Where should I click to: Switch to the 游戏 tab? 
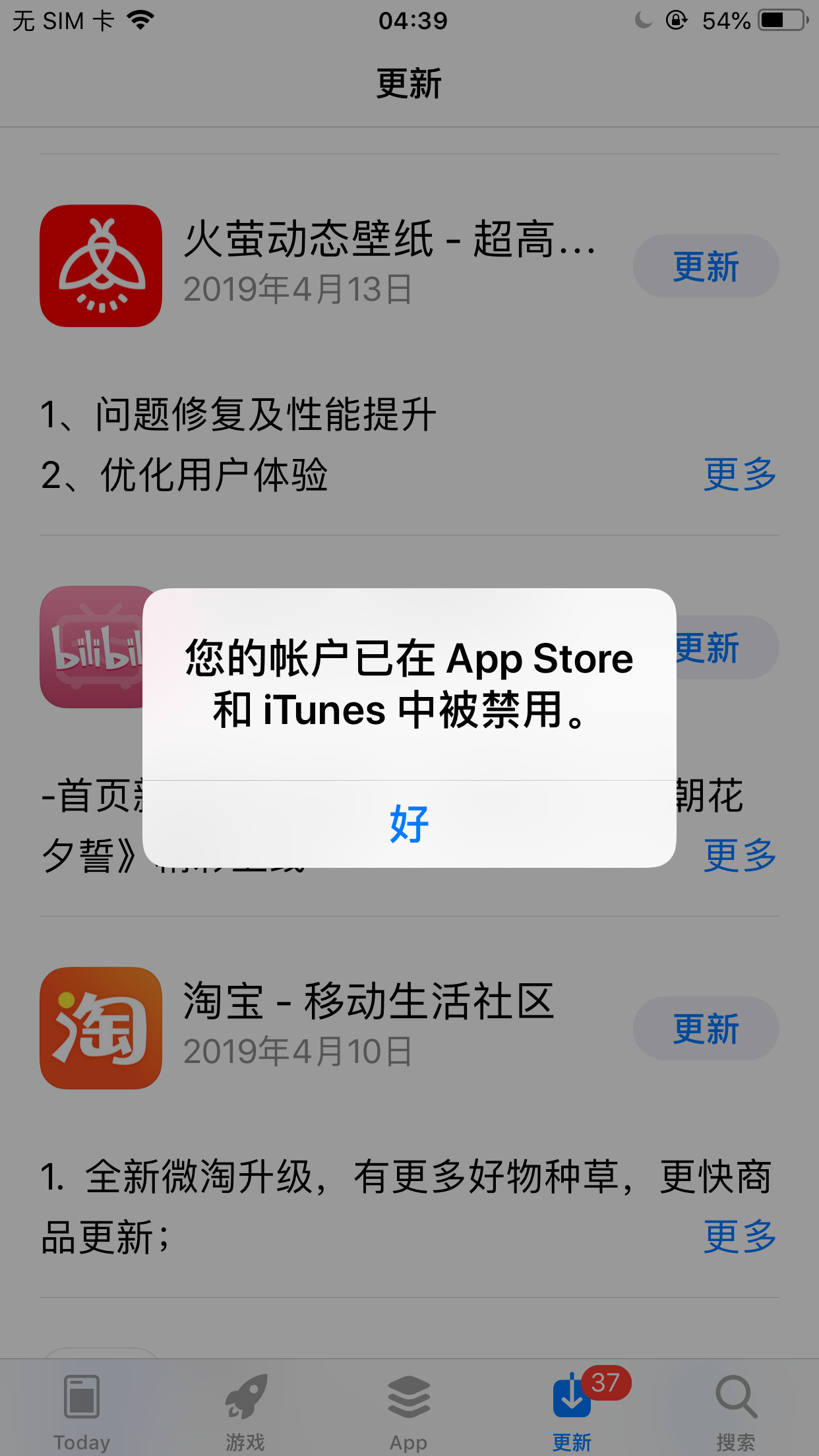(245, 1411)
